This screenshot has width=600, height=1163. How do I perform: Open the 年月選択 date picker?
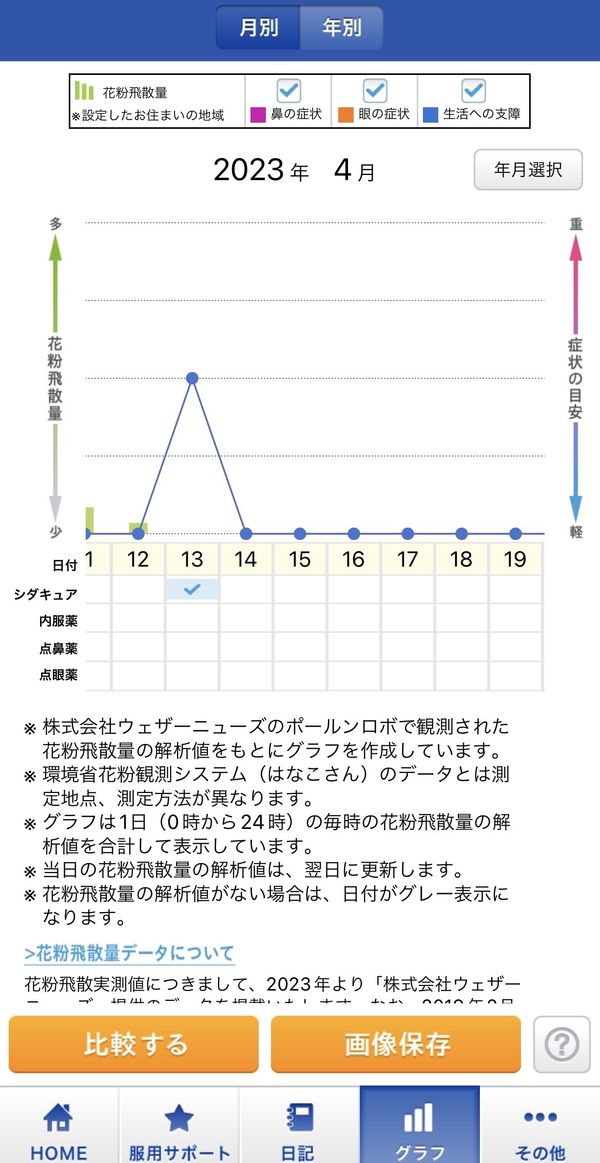pyautogui.click(x=528, y=170)
